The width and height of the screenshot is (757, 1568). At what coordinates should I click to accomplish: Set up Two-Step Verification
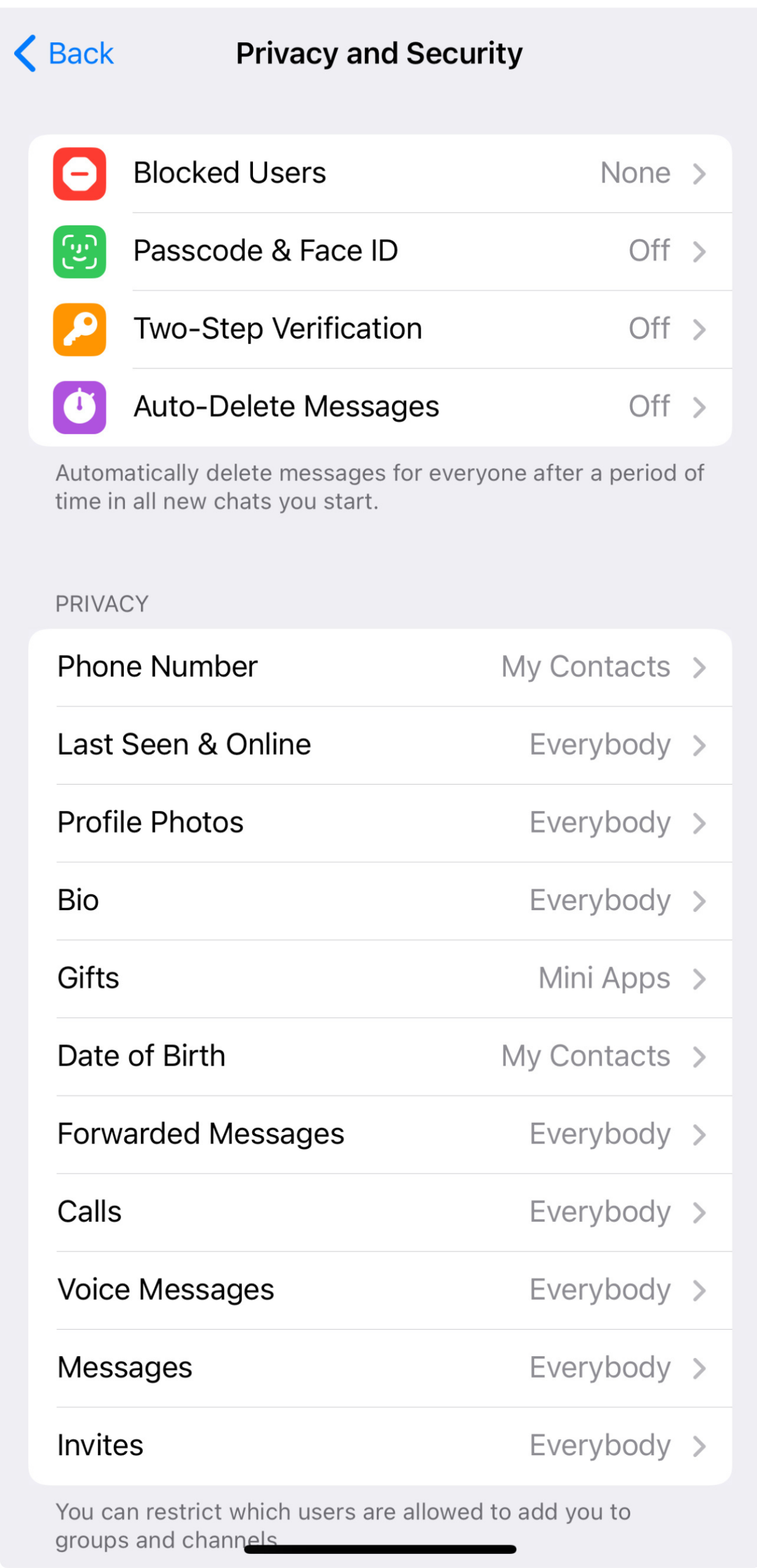pyautogui.click(x=380, y=329)
